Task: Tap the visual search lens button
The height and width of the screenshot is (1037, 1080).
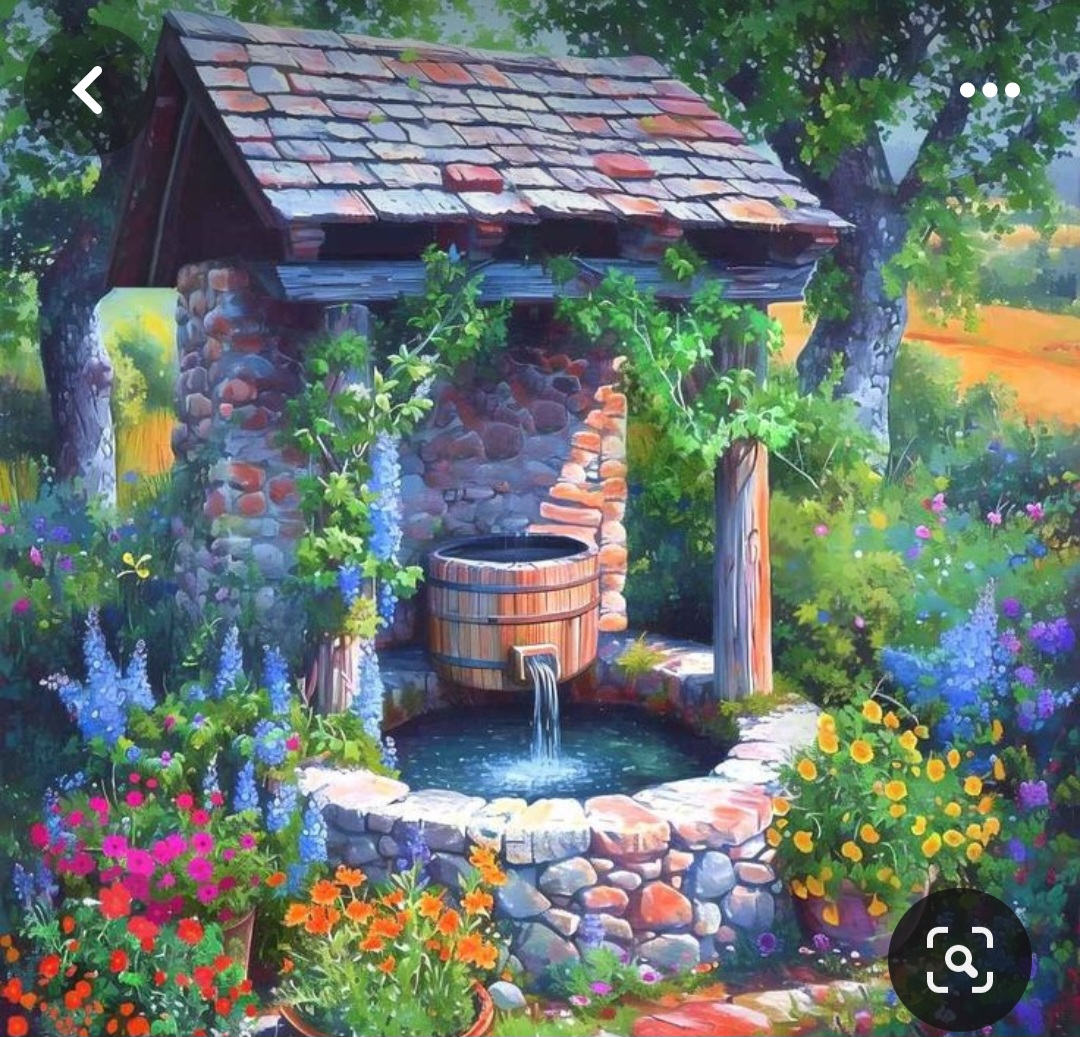Action: pyautogui.click(x=959, y=960)
